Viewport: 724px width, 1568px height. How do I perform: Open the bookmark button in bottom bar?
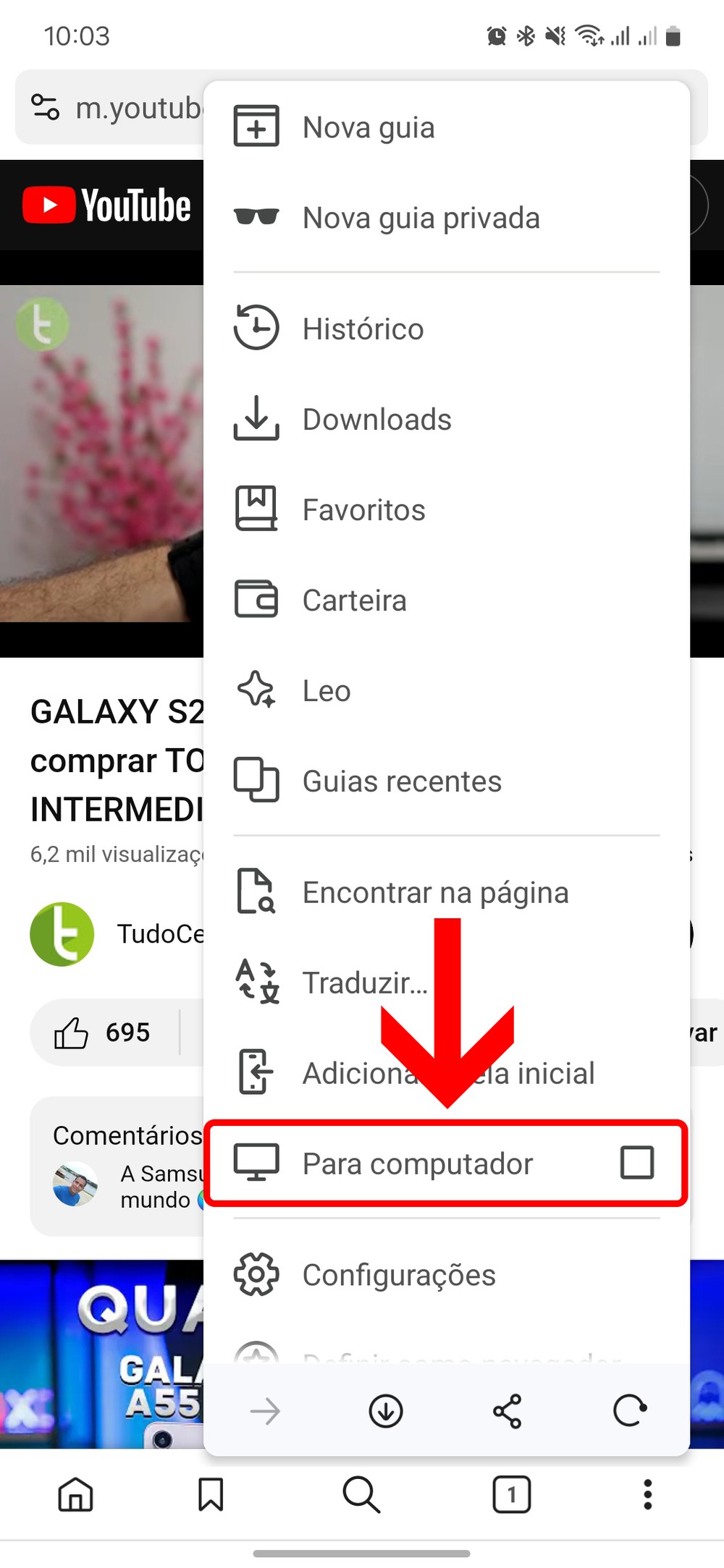pyautogui.click(x=211, y=1494)
